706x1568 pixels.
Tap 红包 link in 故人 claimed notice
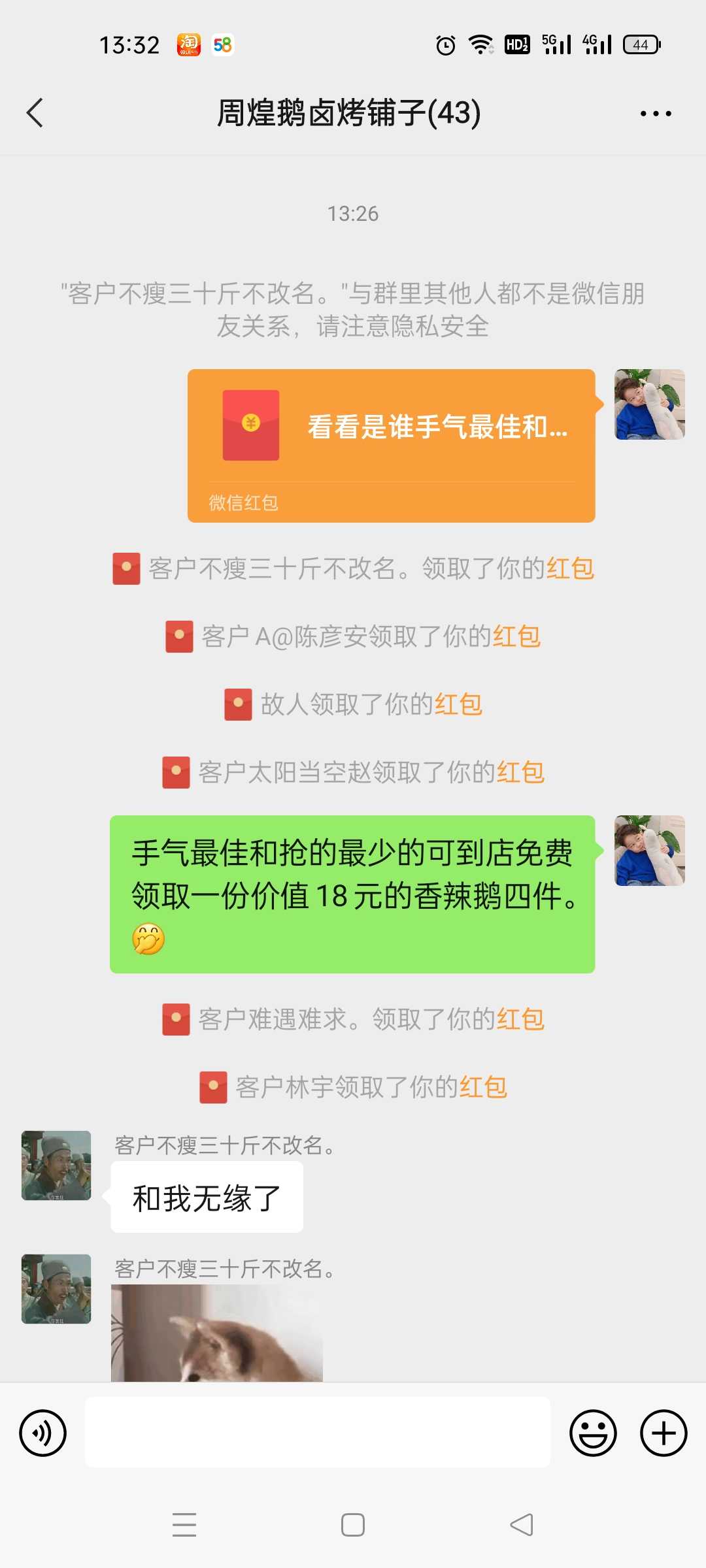point(458,704)
